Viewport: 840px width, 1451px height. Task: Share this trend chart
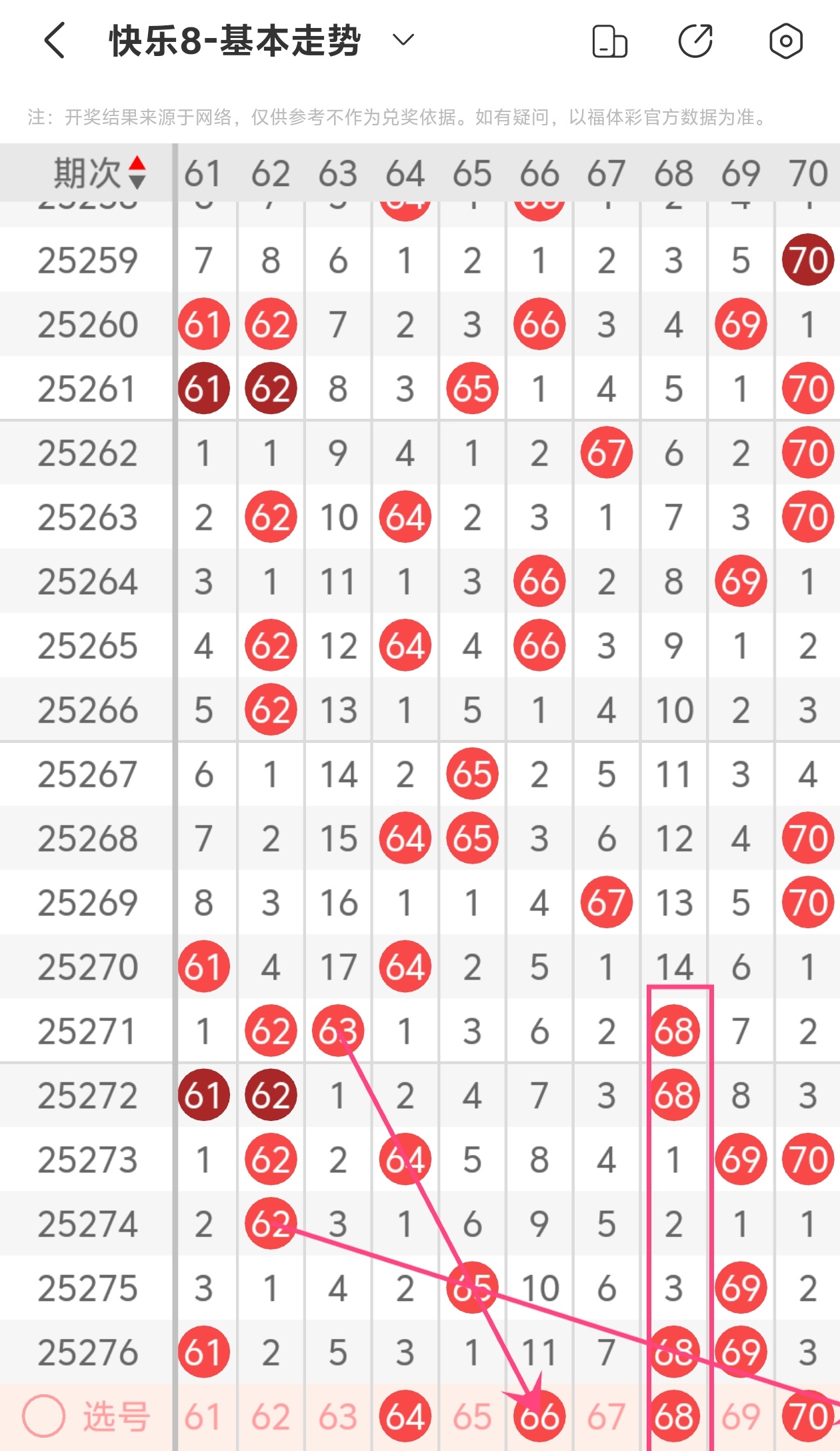695,41
